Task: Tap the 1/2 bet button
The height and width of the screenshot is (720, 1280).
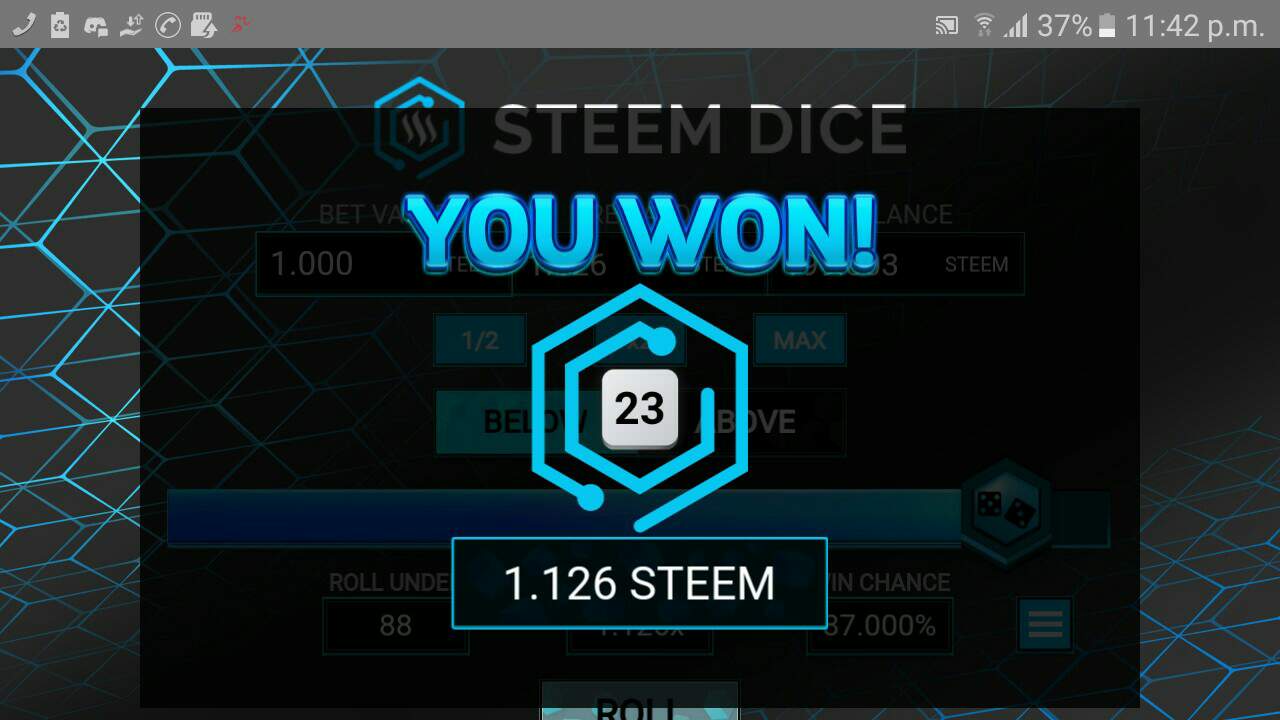Action: tap(480, 340)
